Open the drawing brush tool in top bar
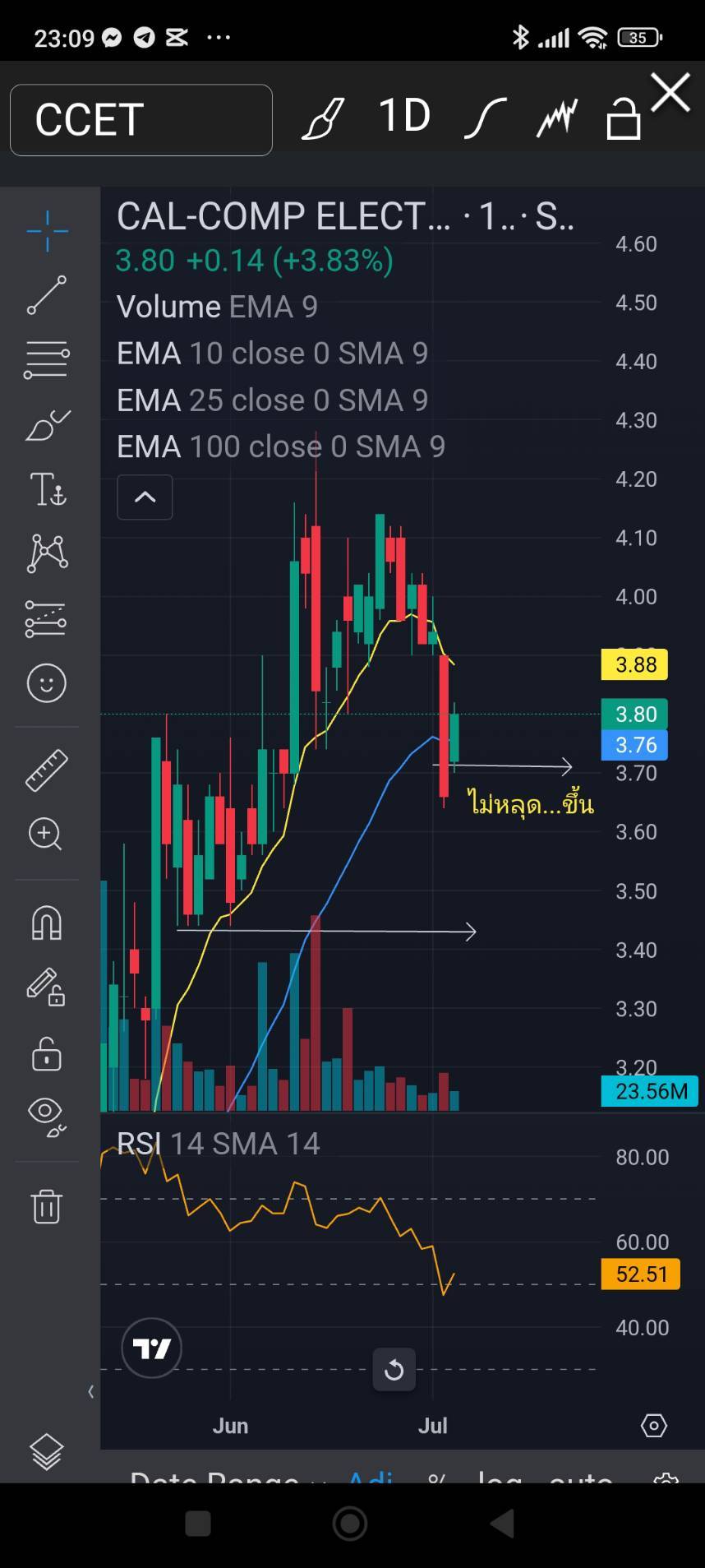This screenshot has height=1568, width=705. pyautogui.click(x=323, y=118)
